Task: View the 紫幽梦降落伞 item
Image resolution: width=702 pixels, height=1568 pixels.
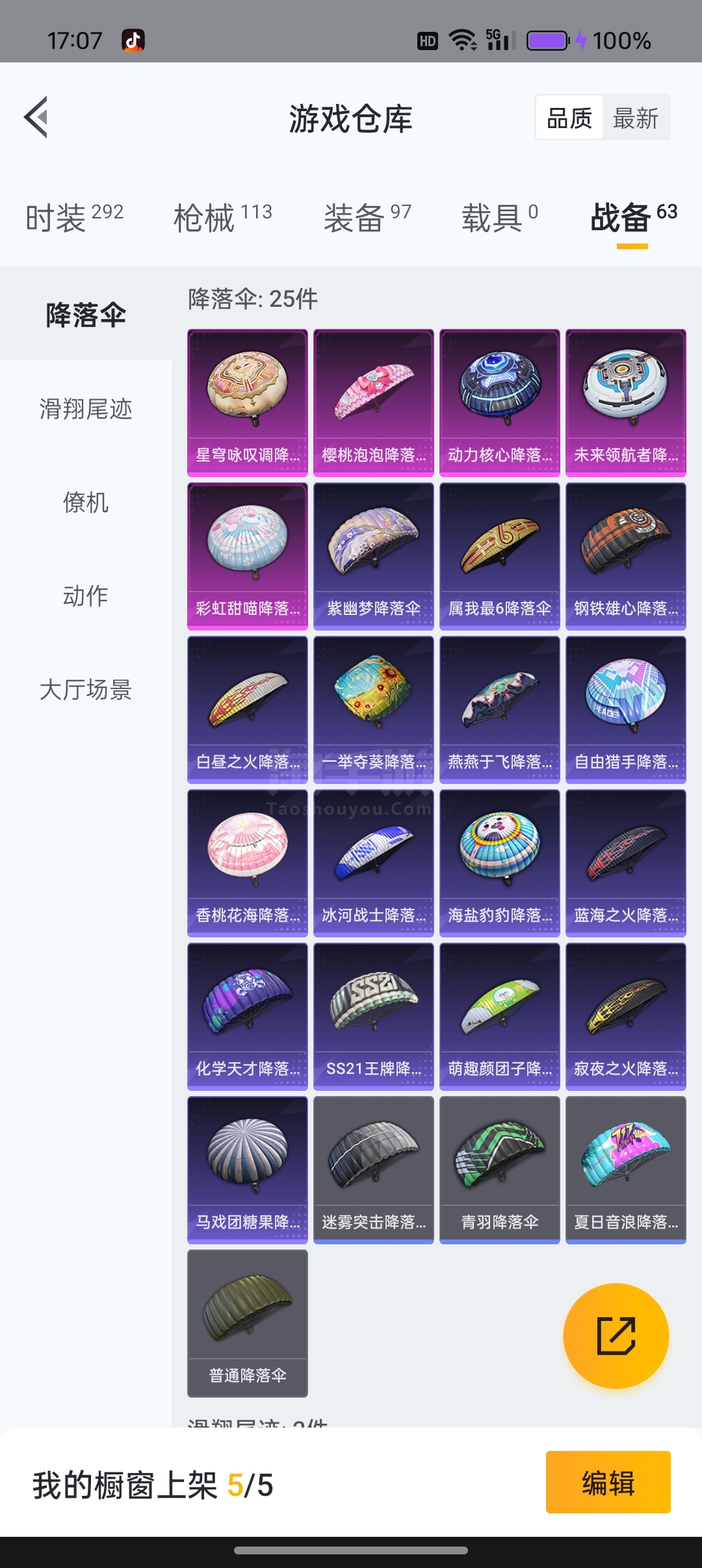Action: [374, 556]
